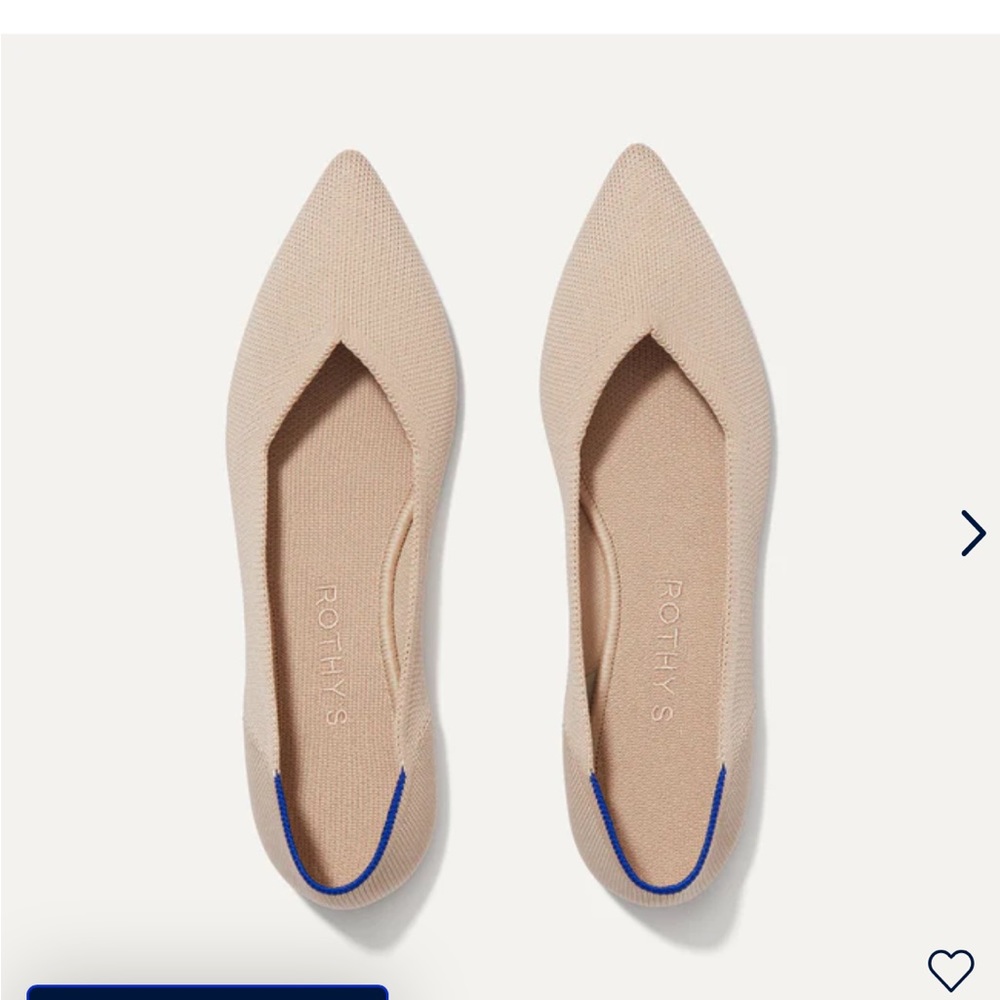Open the beige pointed flats image

click(500, 480)
